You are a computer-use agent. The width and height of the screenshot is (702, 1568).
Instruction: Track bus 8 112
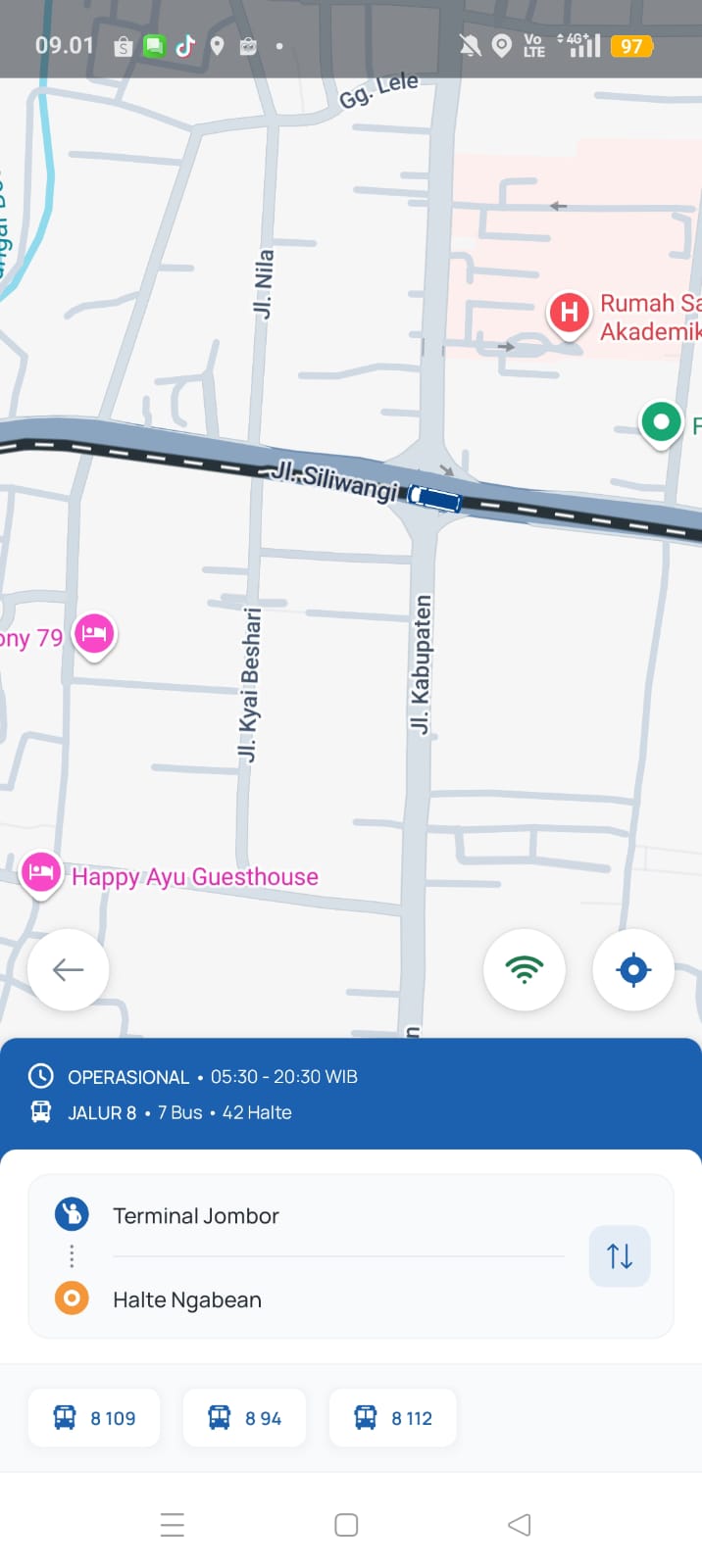(x=392, y=1417)
